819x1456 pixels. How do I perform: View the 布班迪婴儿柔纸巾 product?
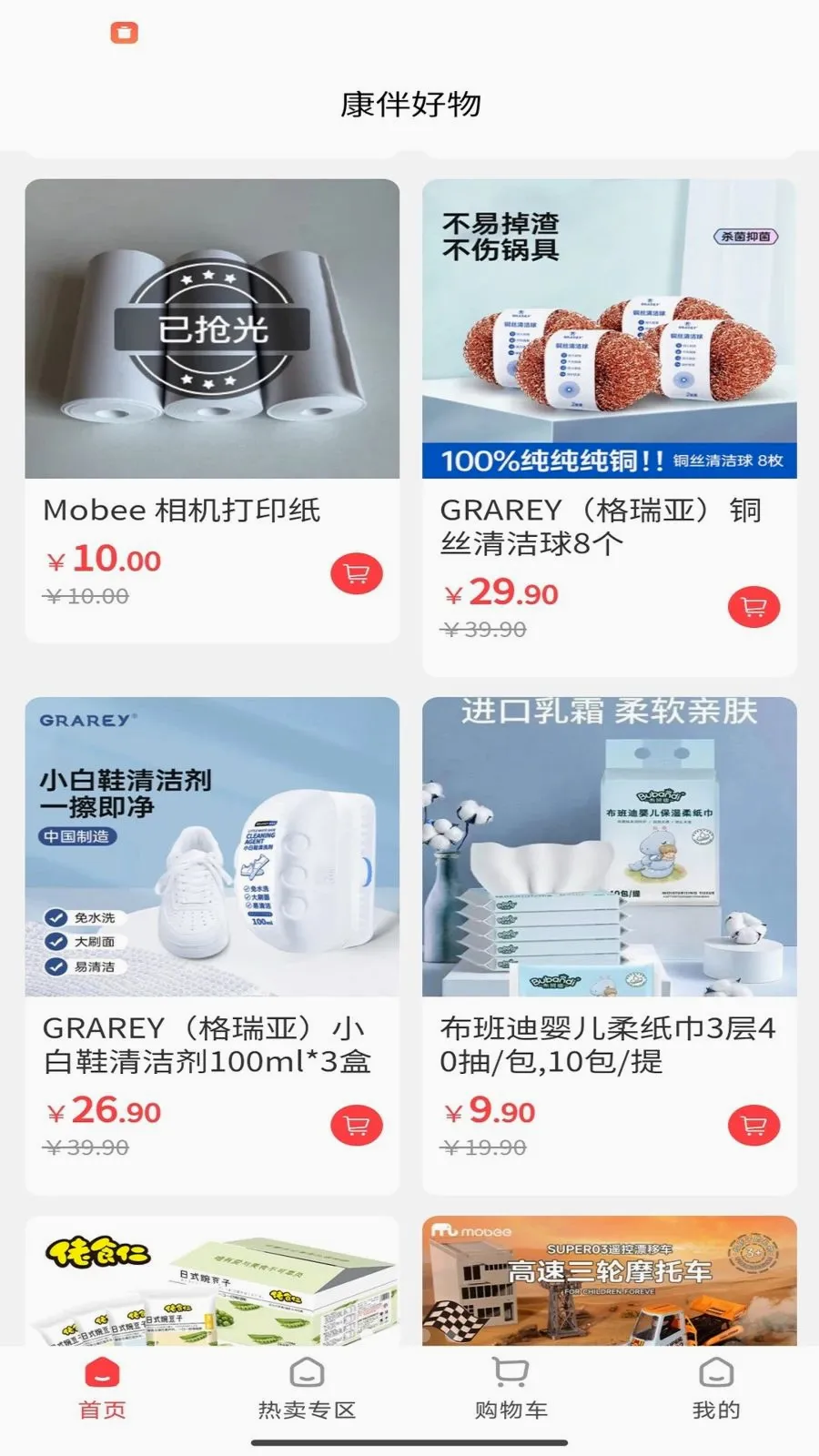[609, 945]
